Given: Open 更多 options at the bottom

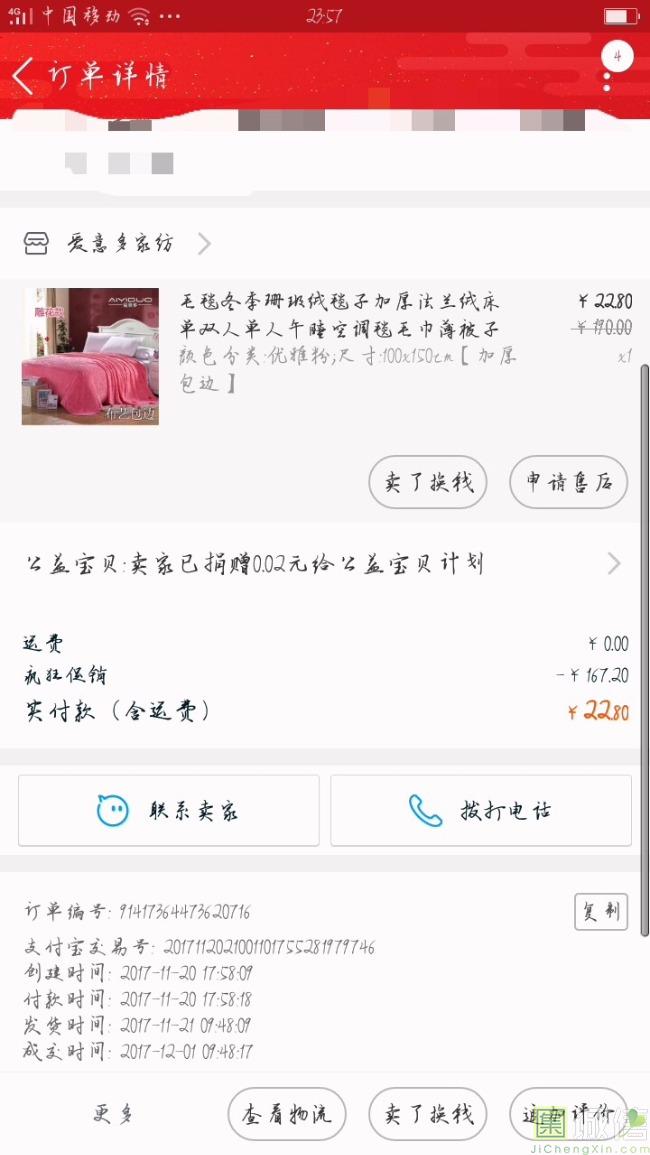Looking at the screenshot, I should click(x=113, y=1114).
